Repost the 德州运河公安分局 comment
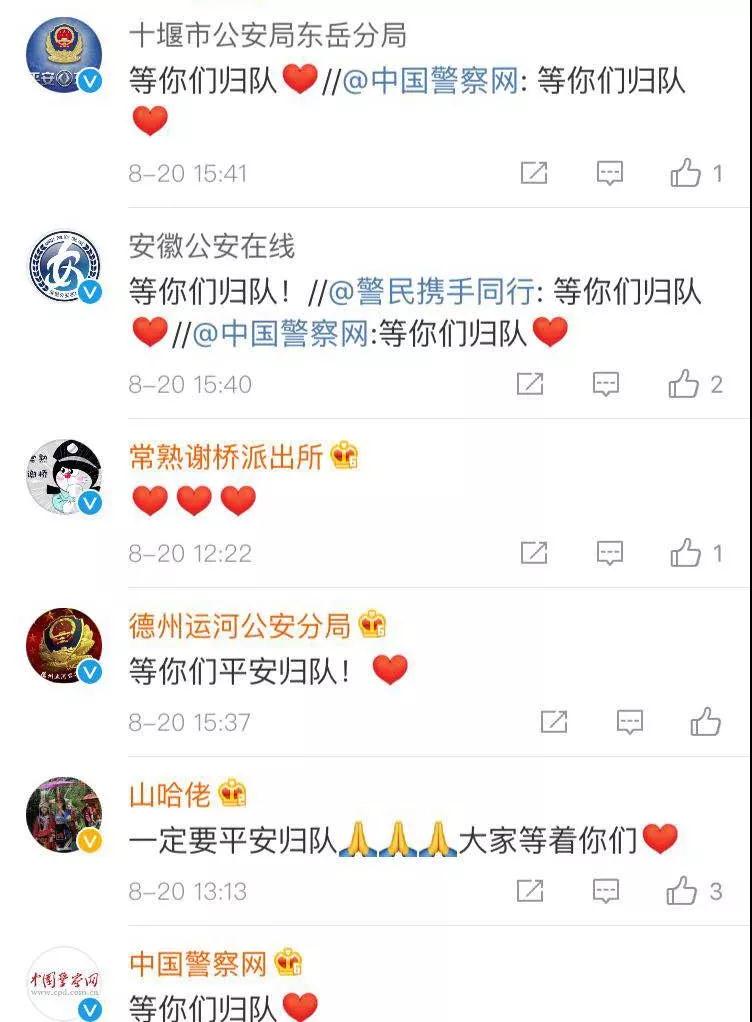The image size is (752, 1022). [553, 722]
